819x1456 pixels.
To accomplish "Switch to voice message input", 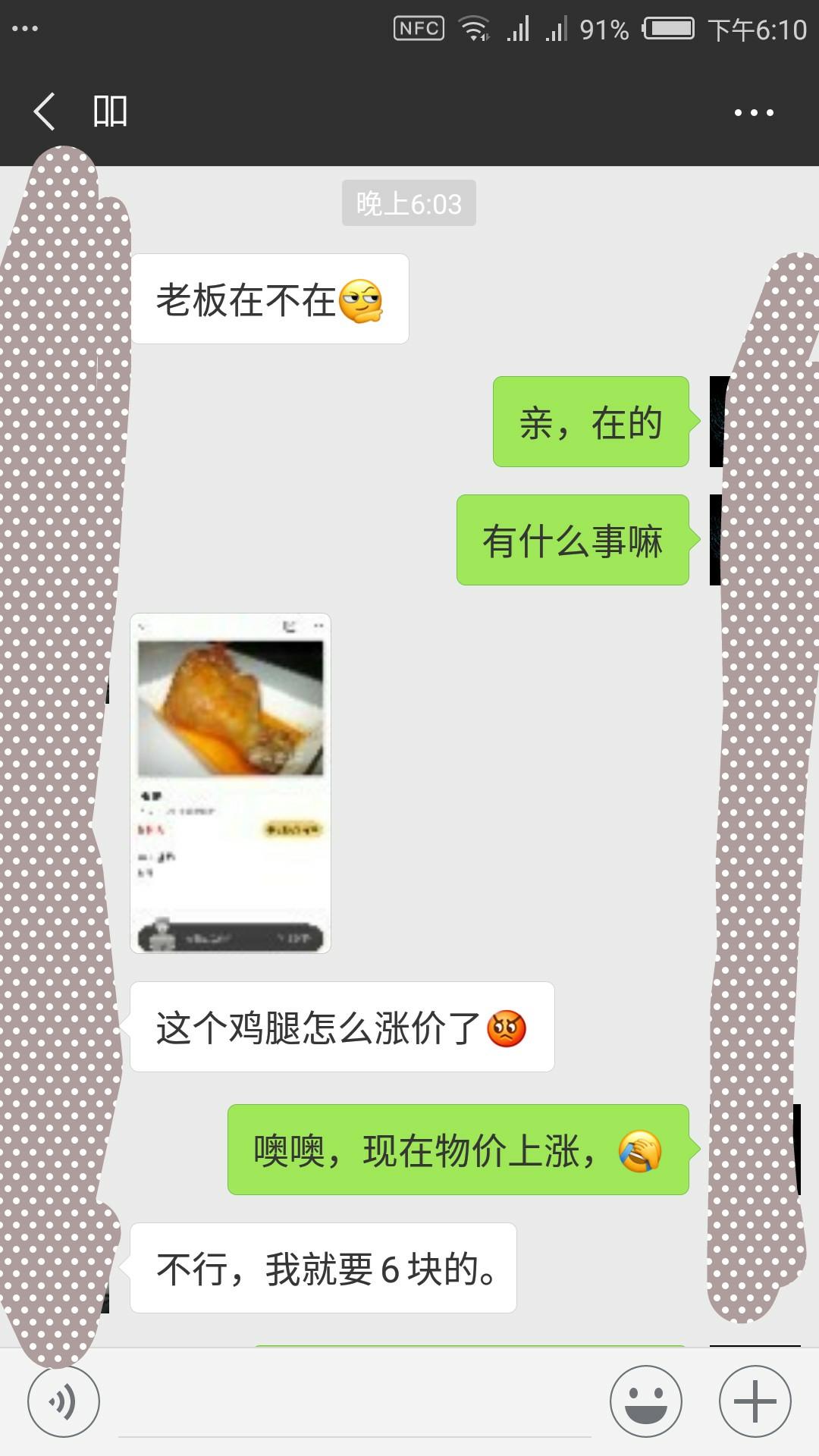I will (64, 1401).
